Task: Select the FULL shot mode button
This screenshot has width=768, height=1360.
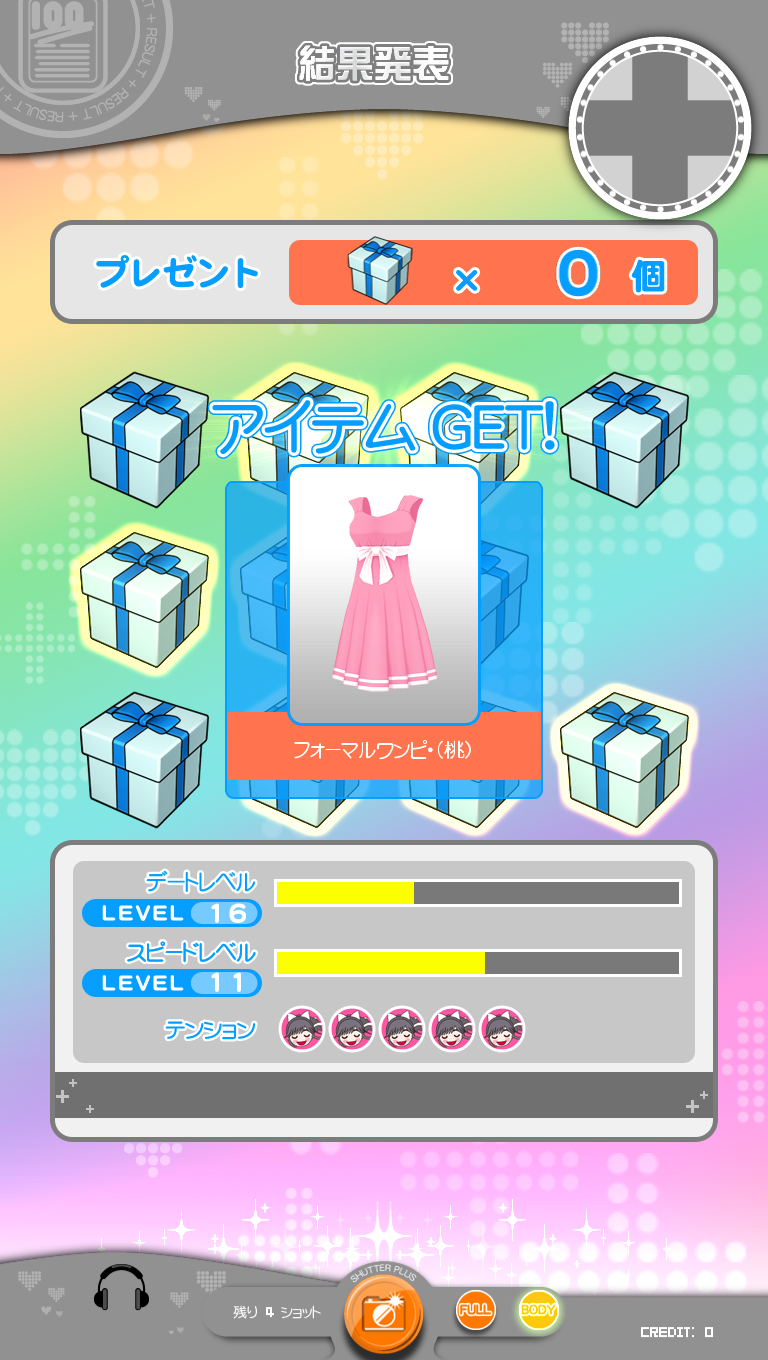Action: [x=476, y=1310]
